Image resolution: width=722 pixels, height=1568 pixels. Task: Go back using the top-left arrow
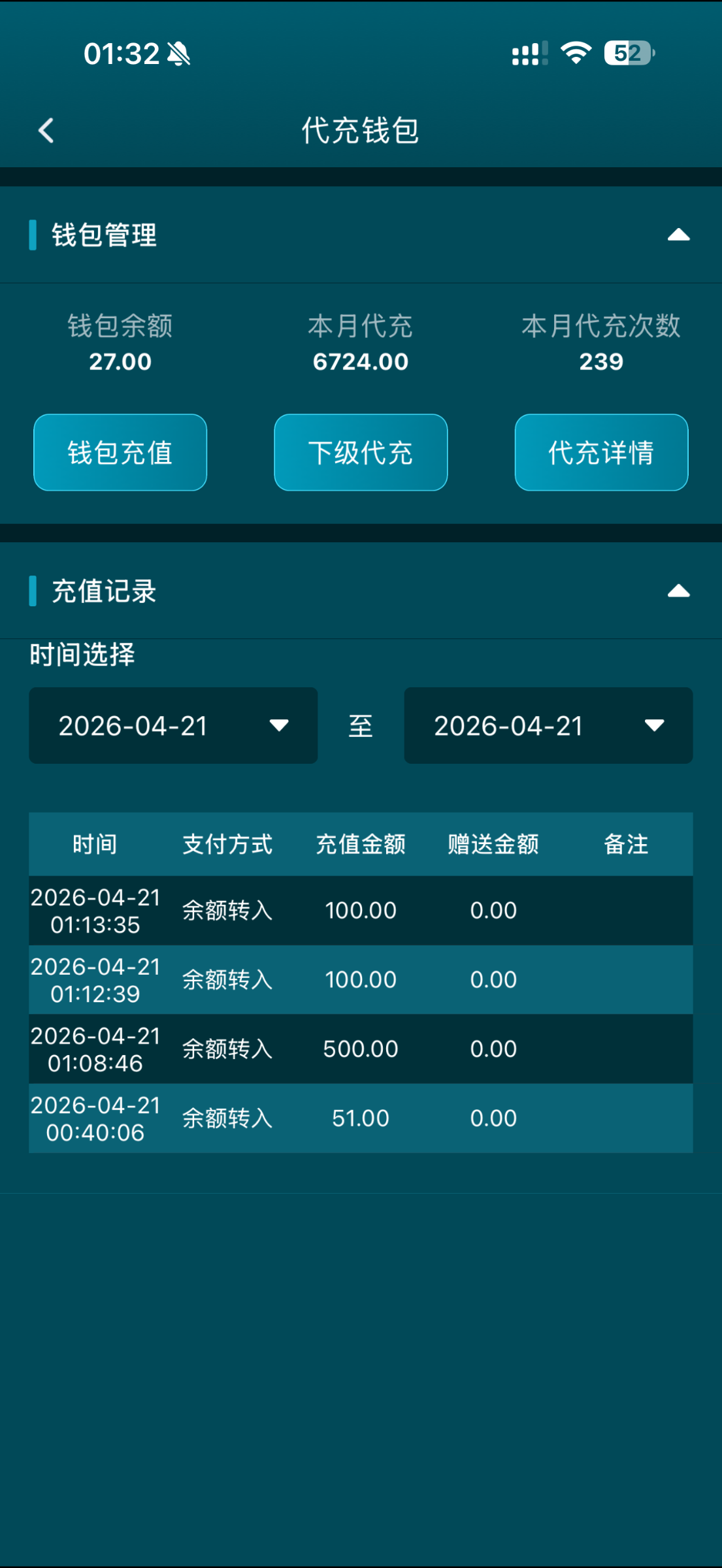pos(46,131)
